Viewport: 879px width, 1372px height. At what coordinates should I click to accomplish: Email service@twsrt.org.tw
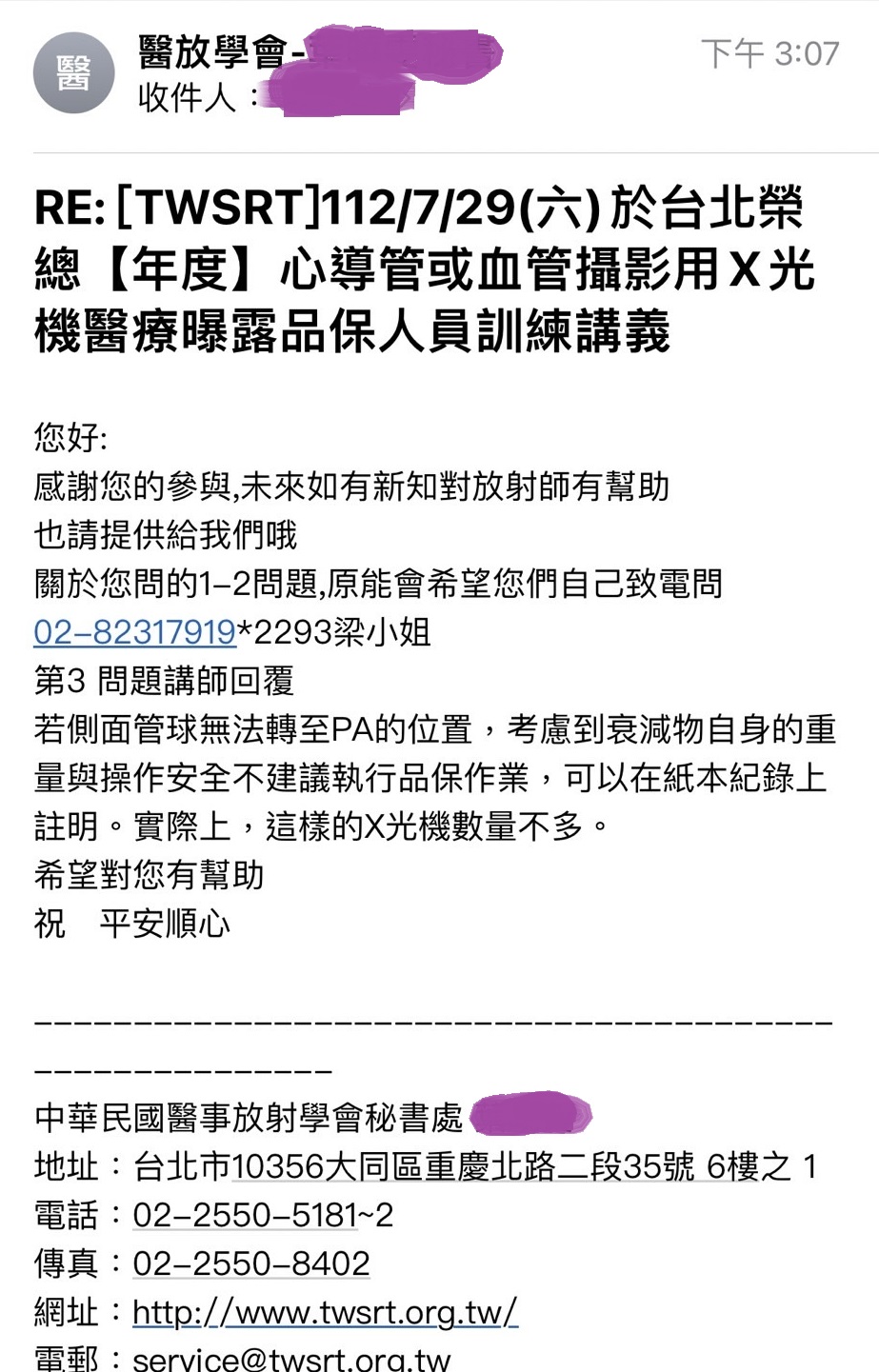click(290, 1359)
